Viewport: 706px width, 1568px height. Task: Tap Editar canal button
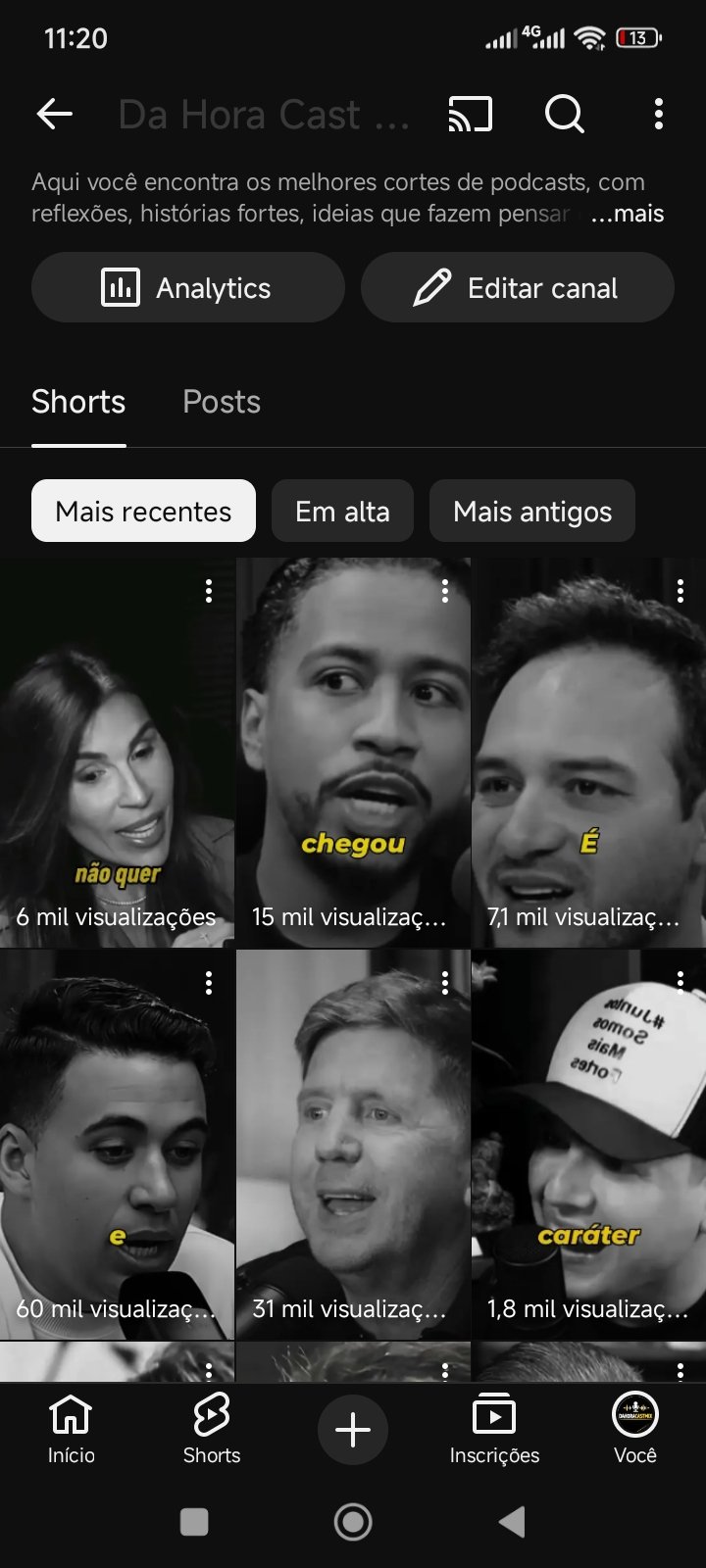point(517,288)
